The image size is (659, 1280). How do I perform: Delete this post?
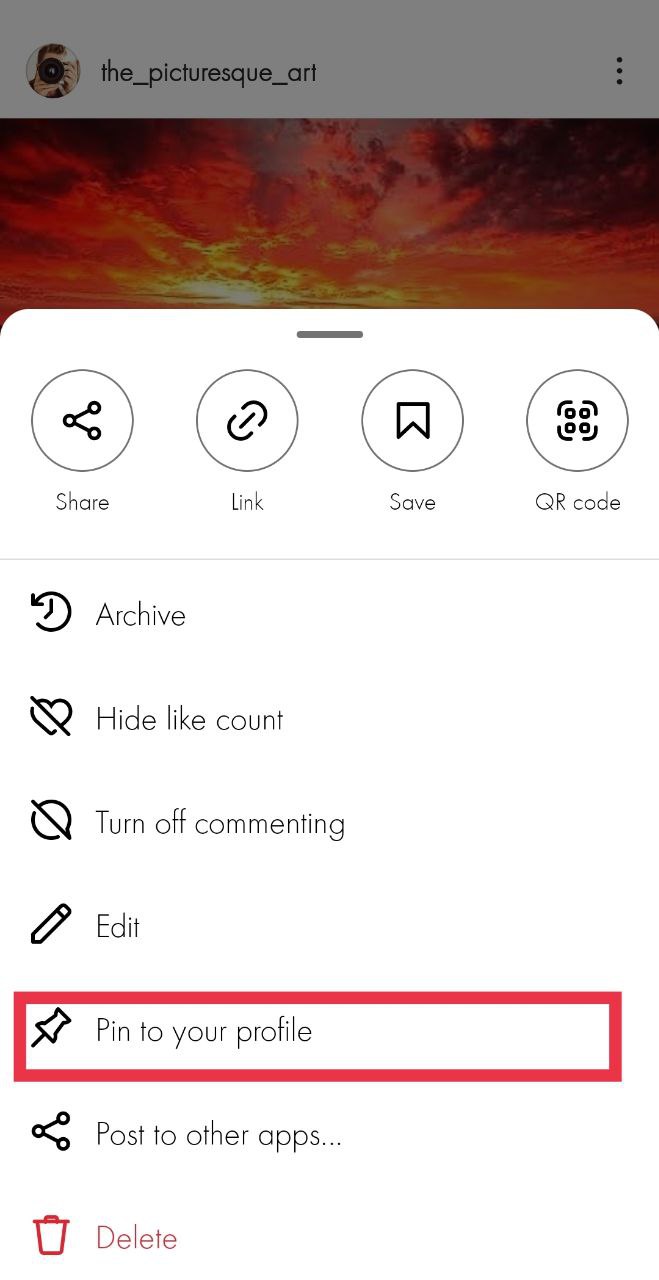coord(136,1238)
